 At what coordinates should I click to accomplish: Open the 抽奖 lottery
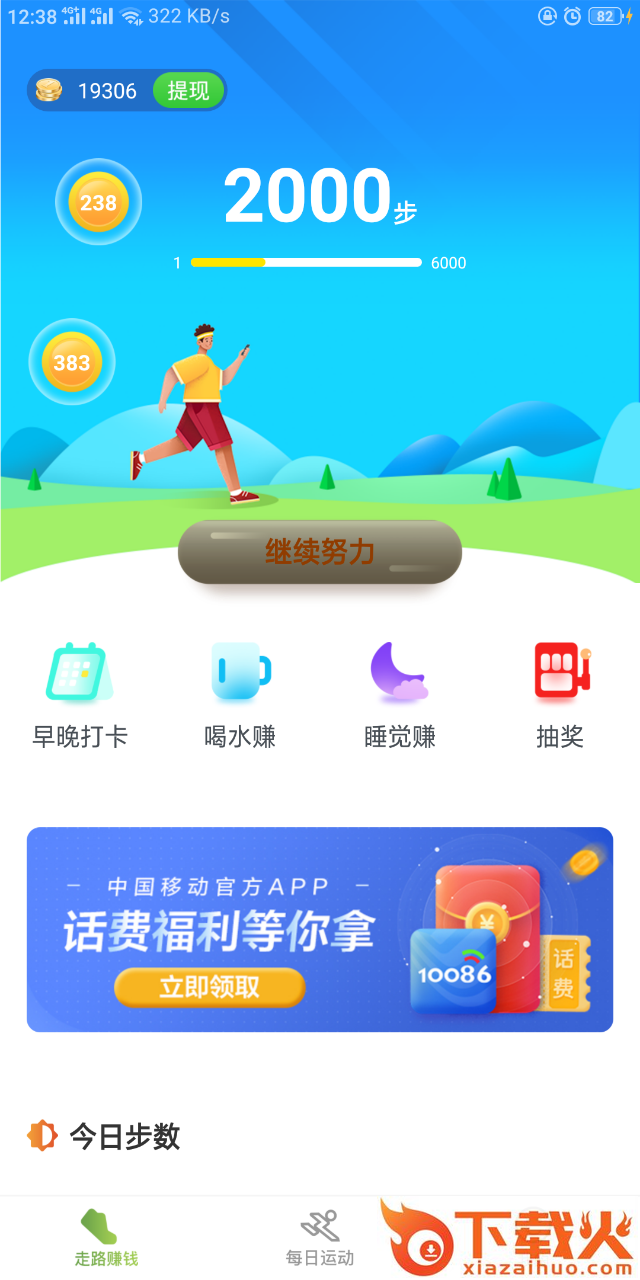[560, 696]
